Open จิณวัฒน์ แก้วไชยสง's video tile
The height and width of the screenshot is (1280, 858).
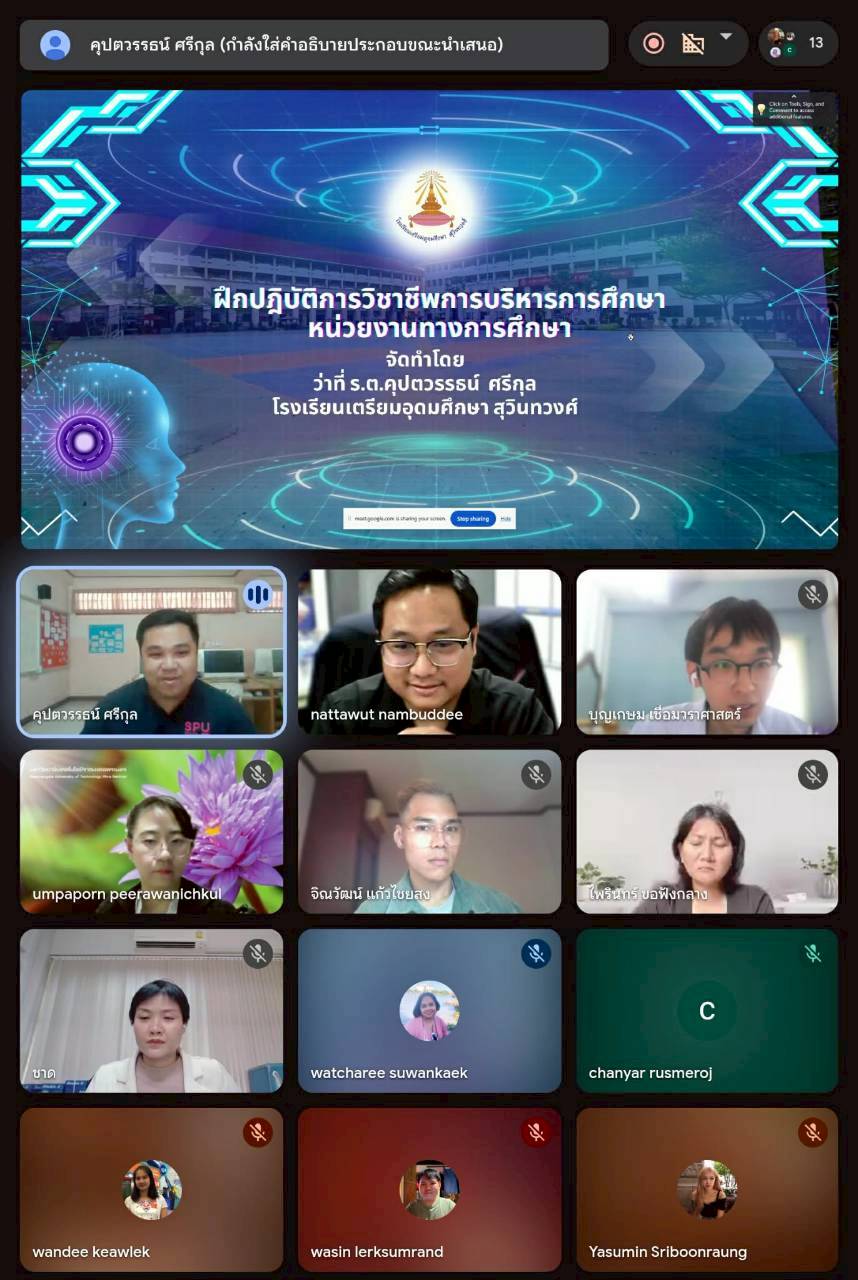click(429, 831)
